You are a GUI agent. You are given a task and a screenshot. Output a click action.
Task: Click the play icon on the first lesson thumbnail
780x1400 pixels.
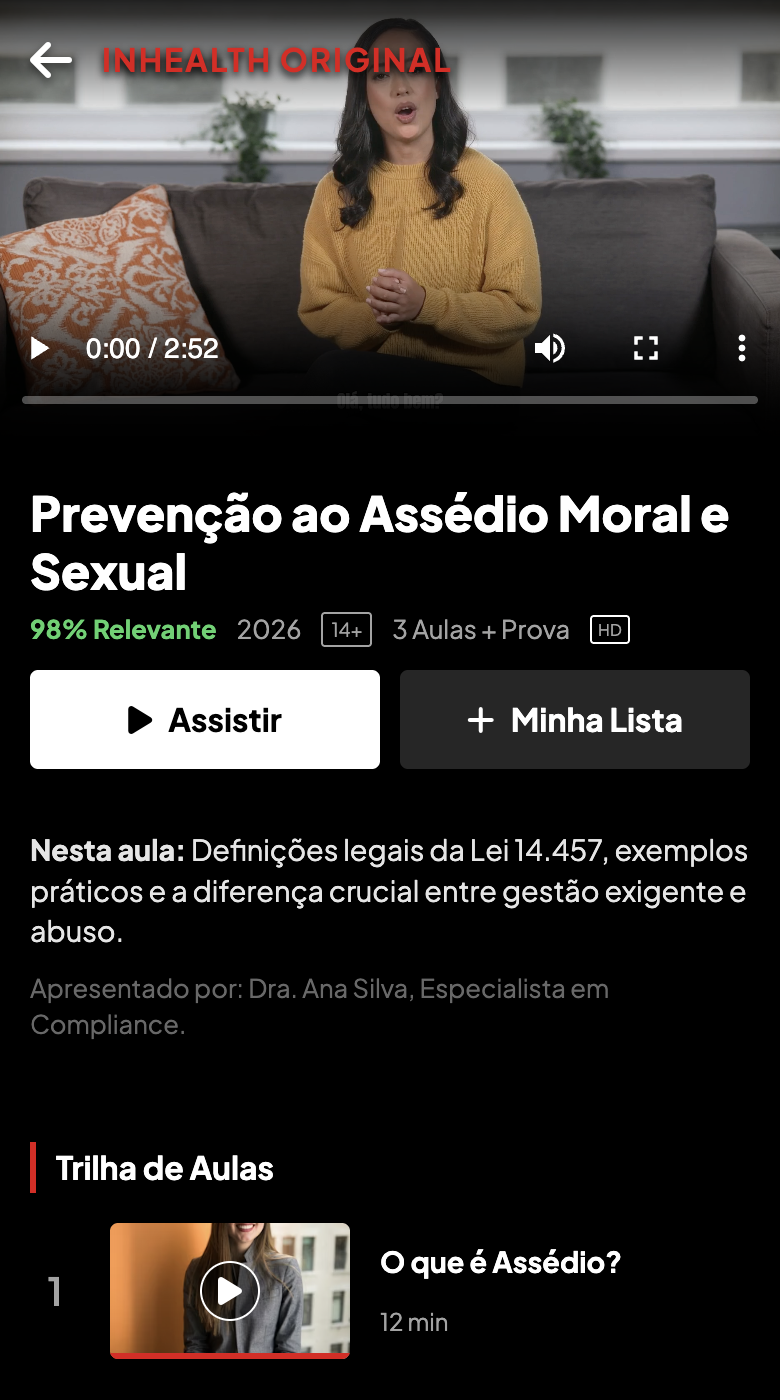point(229,1289)
